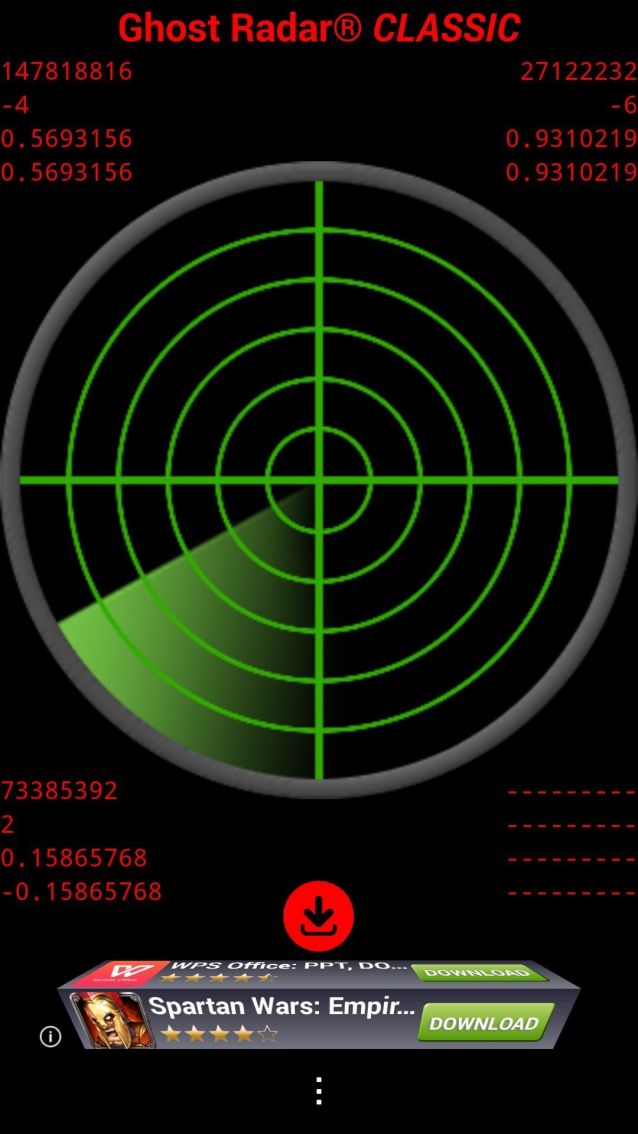Open the three-dot overflow menu

pyautogui.click(x=318, y=1090)
